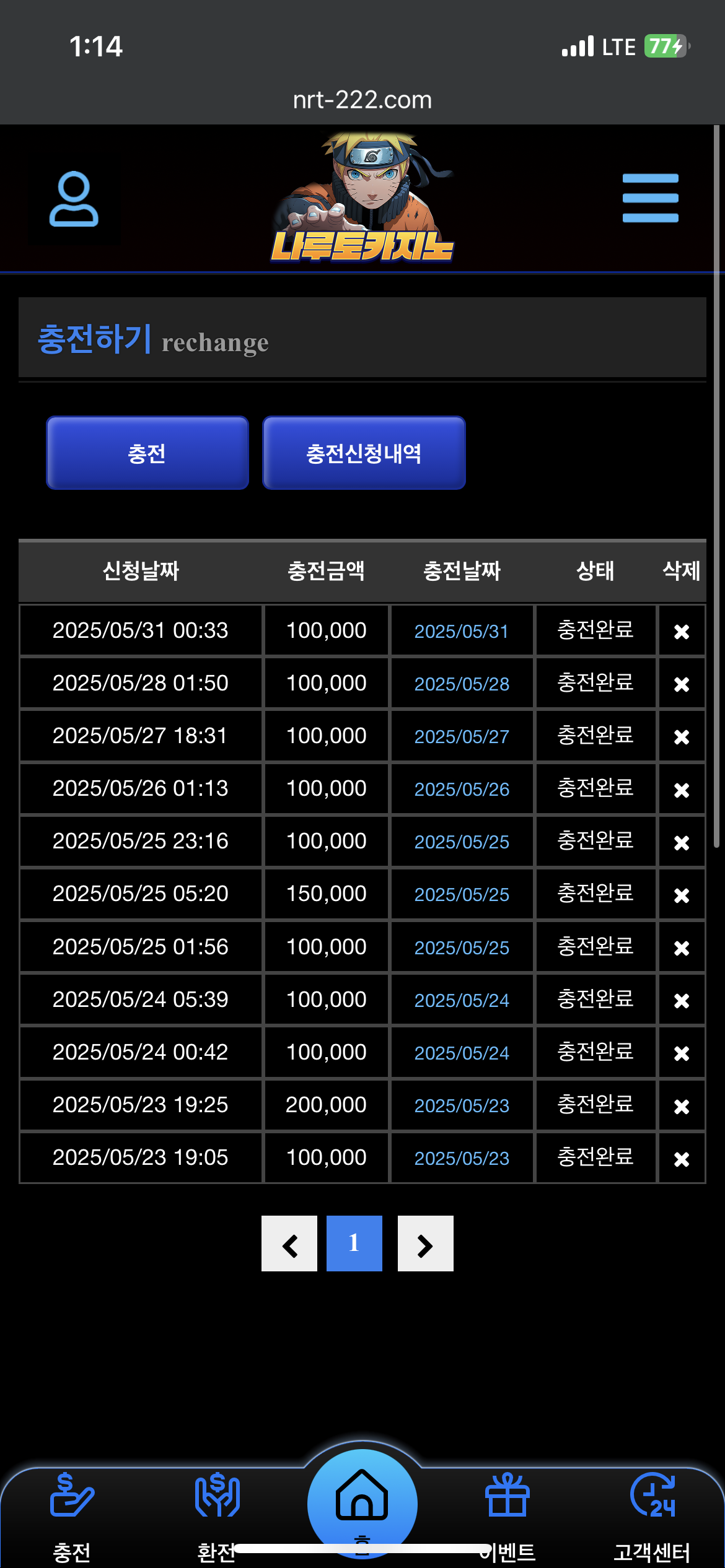Open the user profile icon
This screenshot has width=725, height=1568.
[74, 199]
